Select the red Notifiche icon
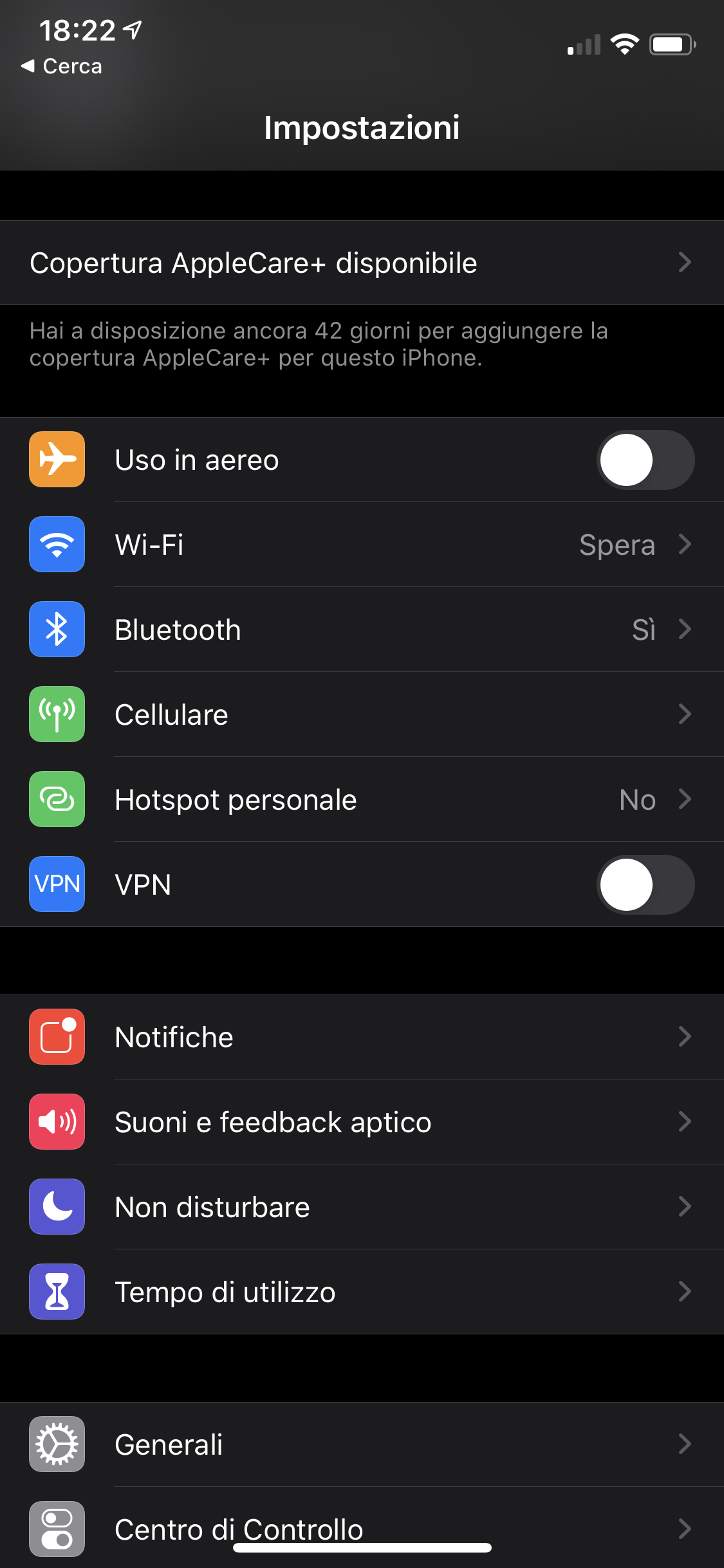724x1568 pixels. (x=57, y=1036)
